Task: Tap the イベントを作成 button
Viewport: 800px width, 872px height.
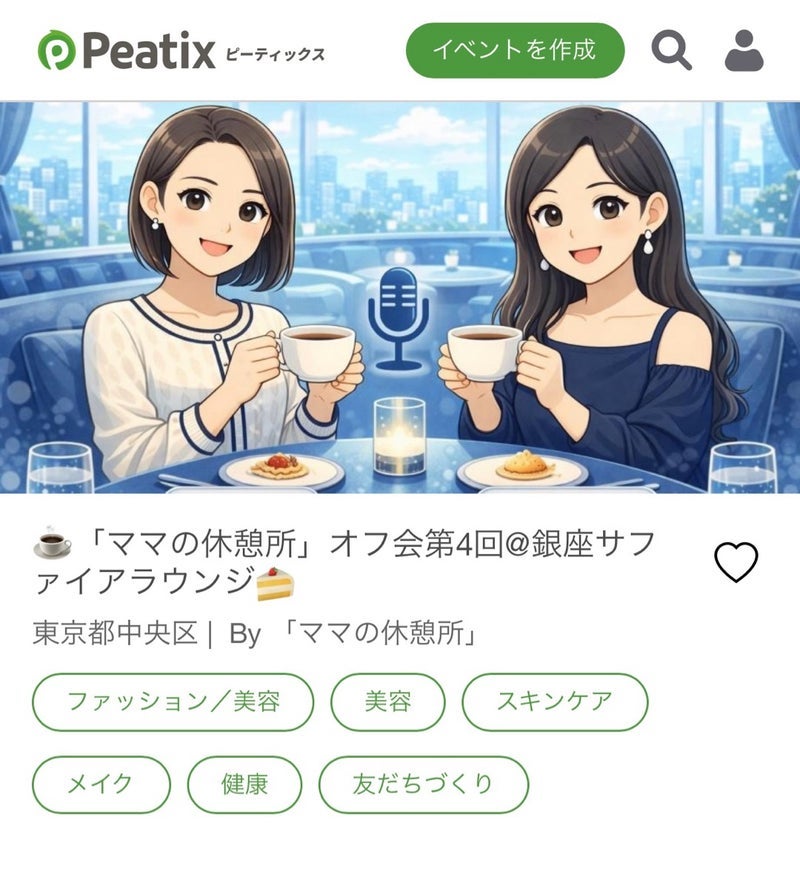Action: (x=514, y=49)
